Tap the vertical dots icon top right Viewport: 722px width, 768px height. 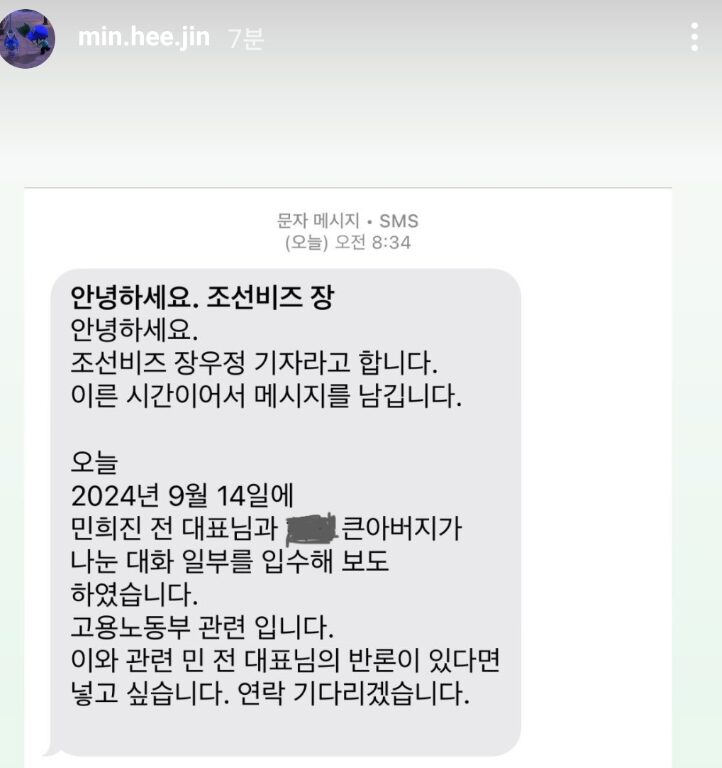(x=696, y=37)
